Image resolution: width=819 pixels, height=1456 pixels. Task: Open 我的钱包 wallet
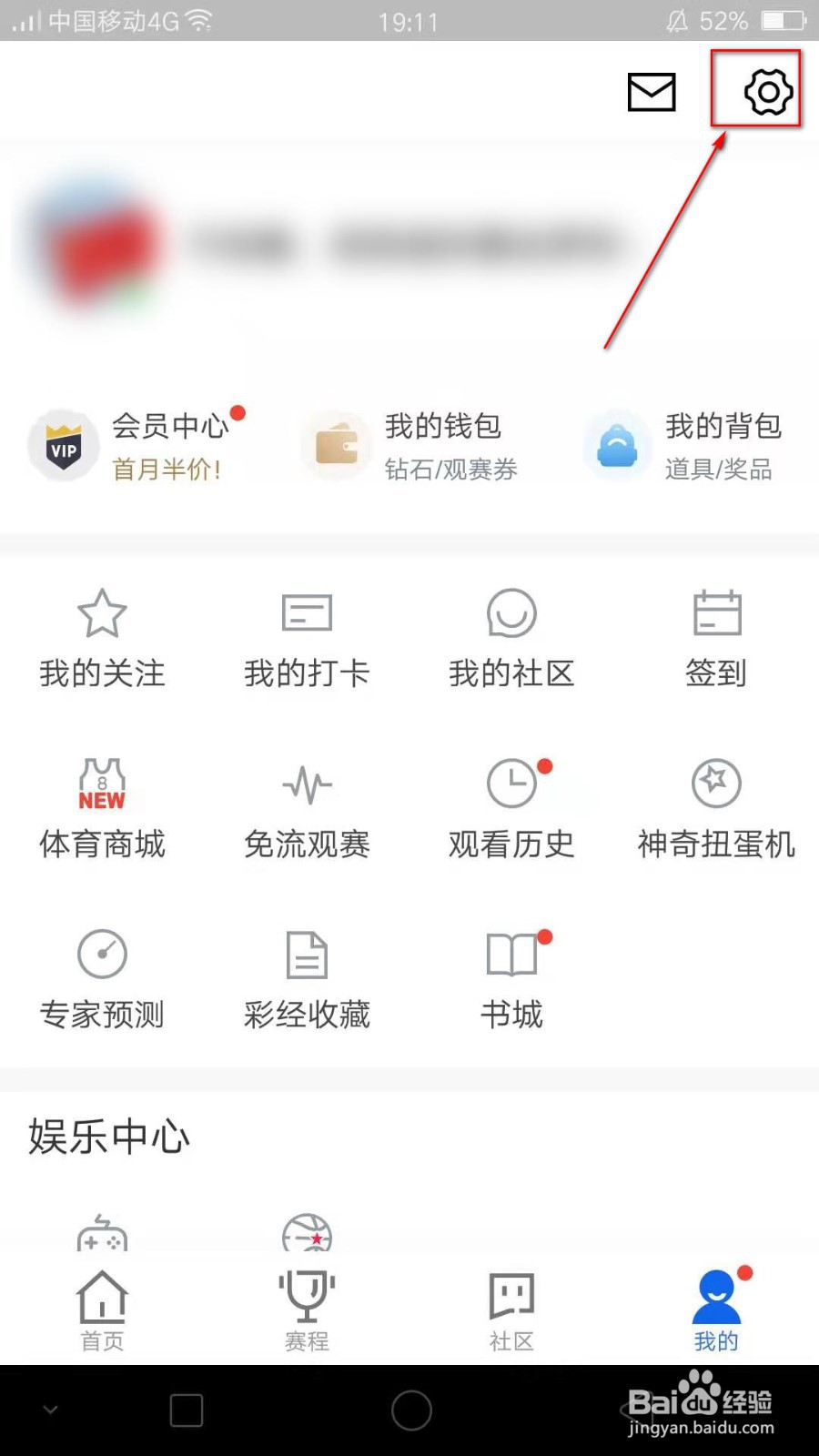414,446
